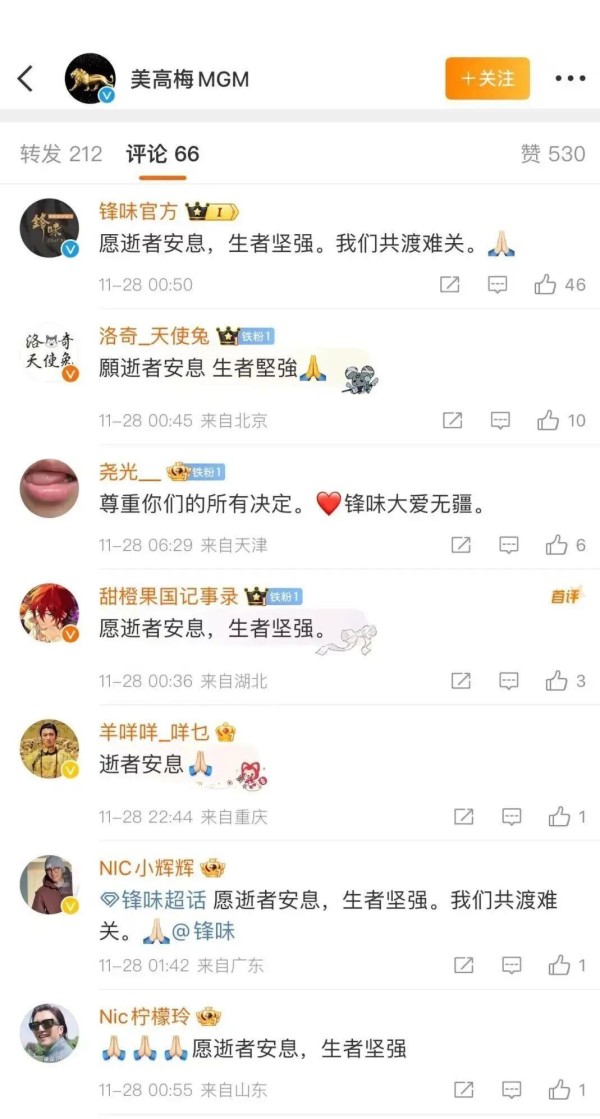Viewport: 600px width, 1119px height.
Task: Open the three-dot overflow menu
Action: click(x=569, y=79)
